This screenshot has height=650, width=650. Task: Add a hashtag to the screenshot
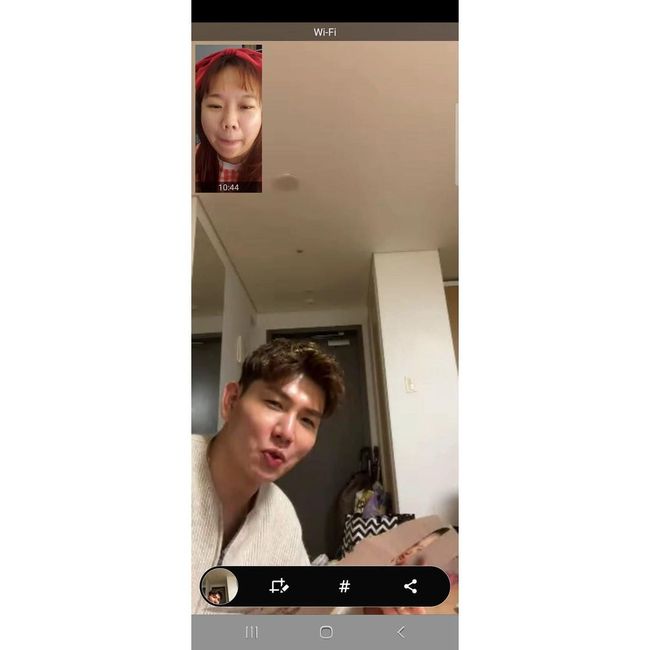point(344,587)
